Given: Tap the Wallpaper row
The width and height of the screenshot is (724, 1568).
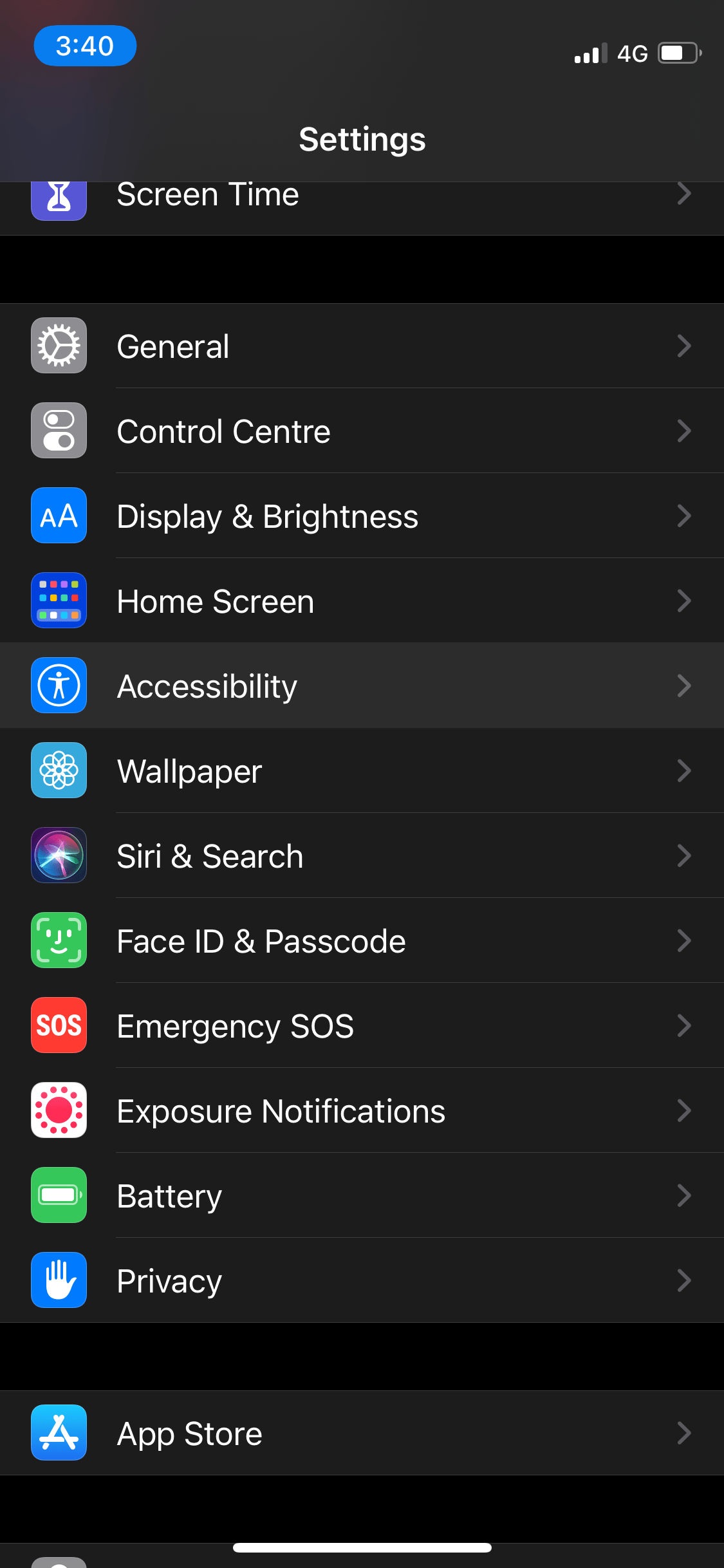Looking at the screenshot, I should pos(362,771).
